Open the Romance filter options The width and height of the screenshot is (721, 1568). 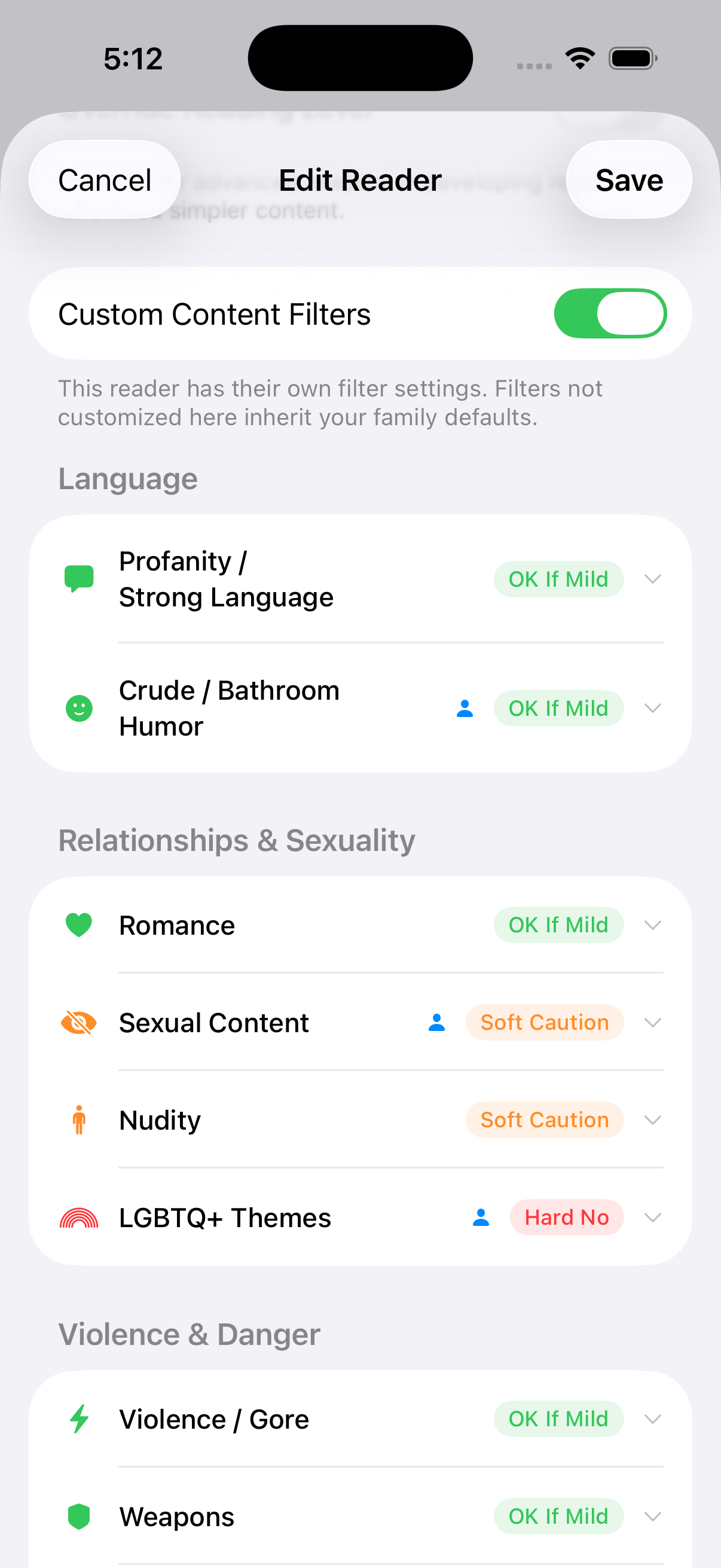652,925
